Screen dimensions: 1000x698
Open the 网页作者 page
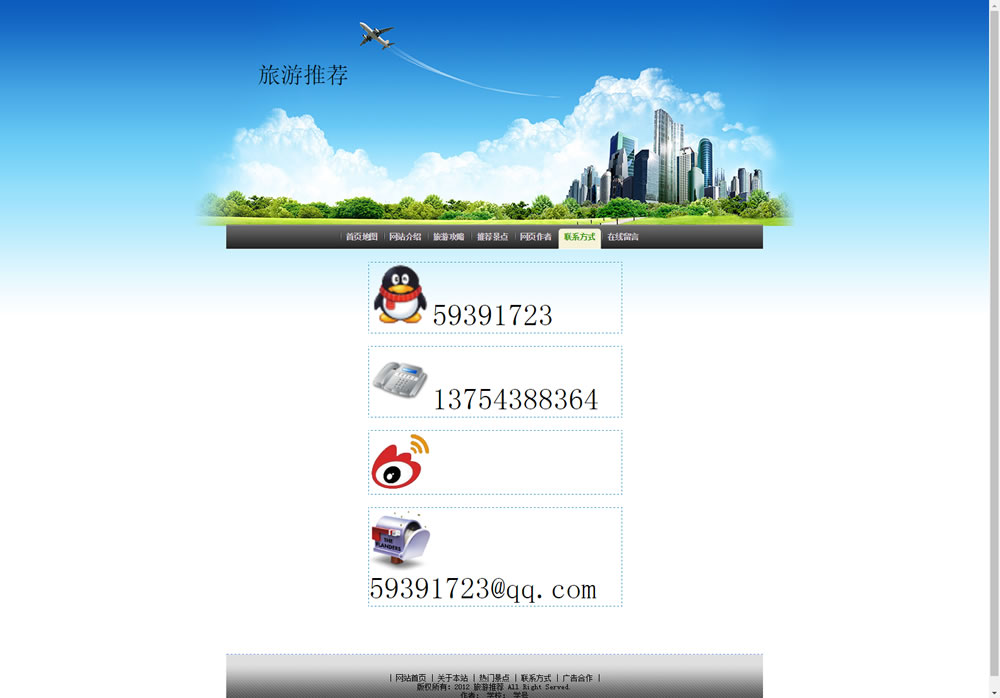[x=535, y=237]
